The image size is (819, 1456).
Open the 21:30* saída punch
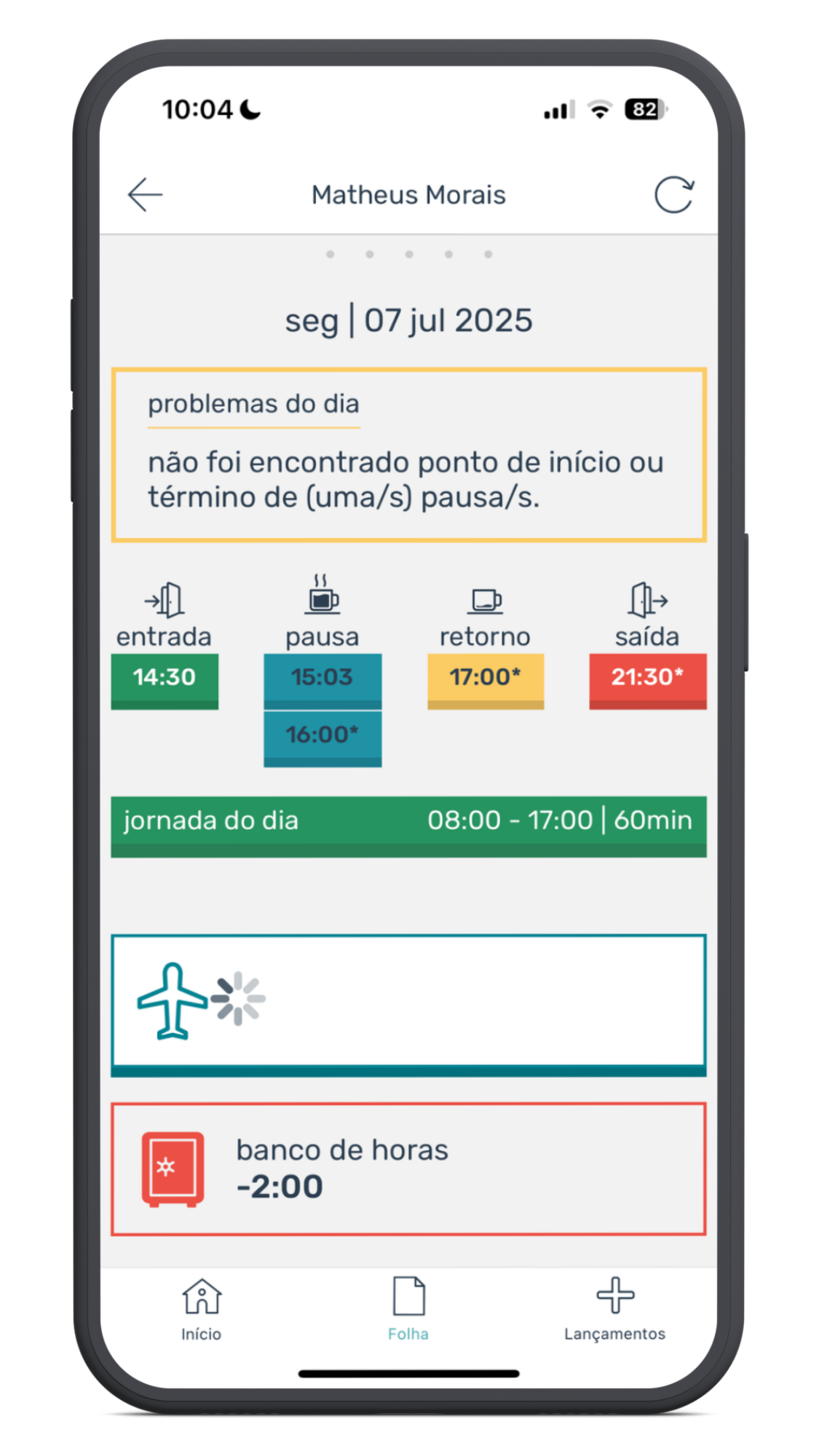[648, 681]
